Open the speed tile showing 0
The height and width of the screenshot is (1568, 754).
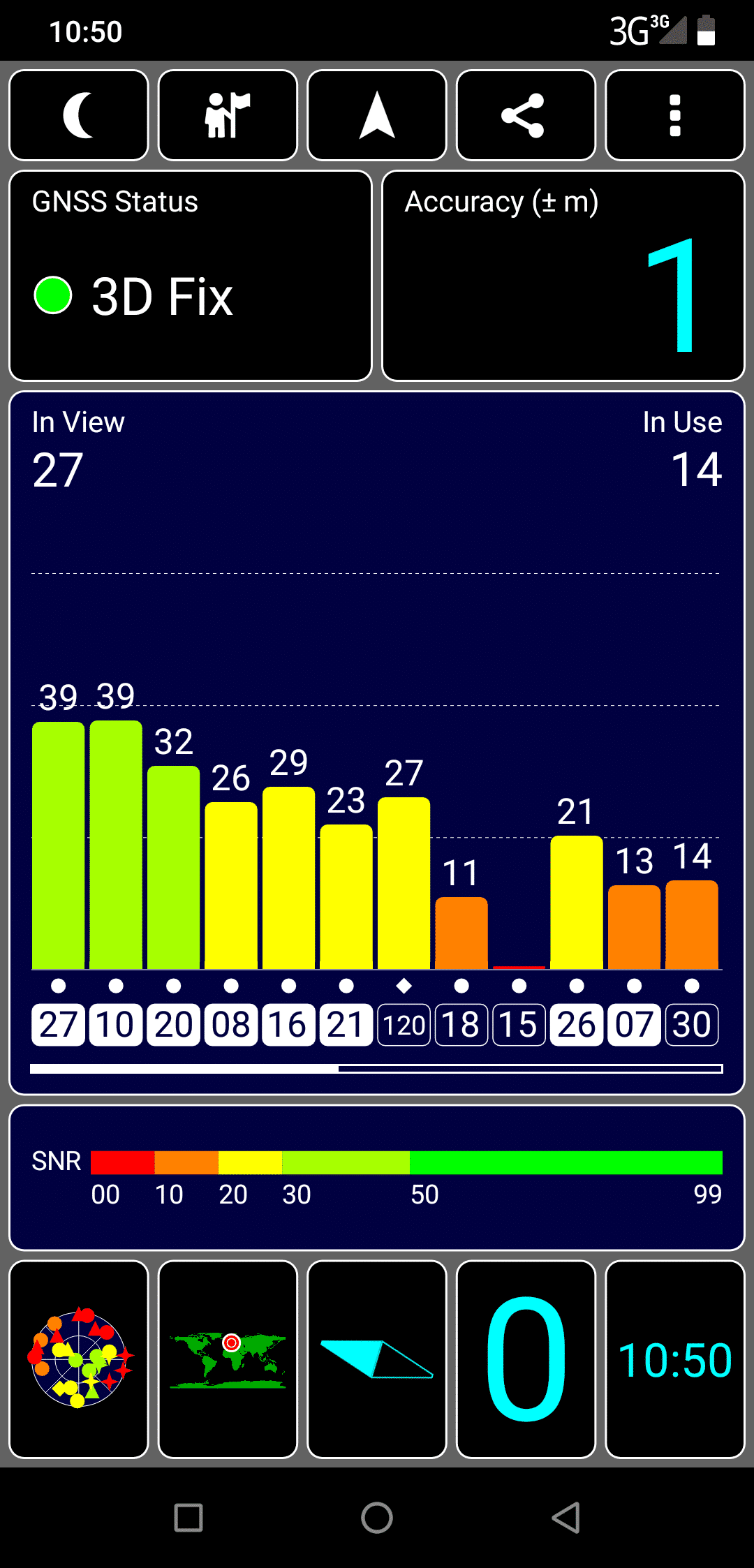click(x=526, y=1359)
